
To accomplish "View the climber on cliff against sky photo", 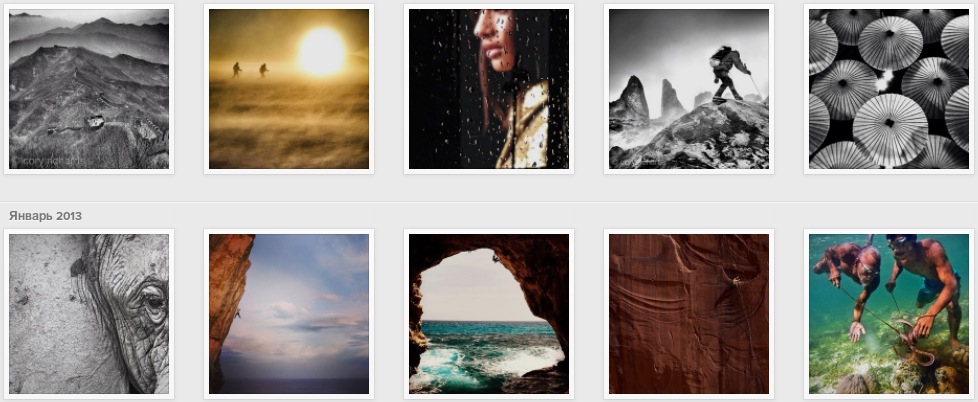I will [289, 314].
